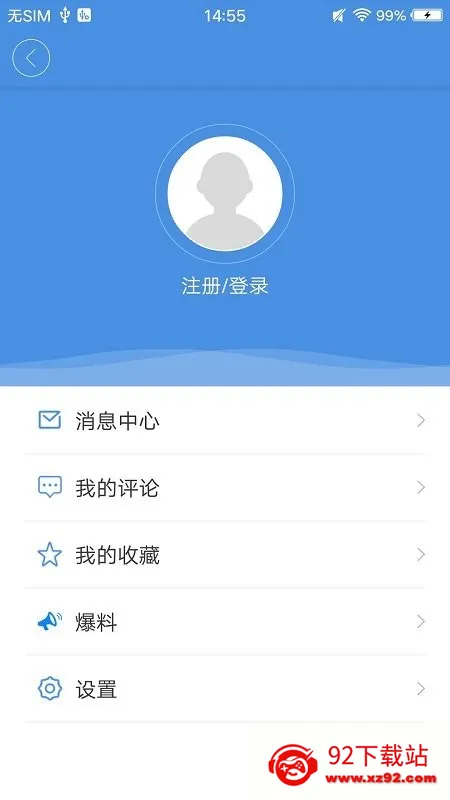Open 注册/登录 to sign in
The image size is (450, 800).
tap(224, 286)
